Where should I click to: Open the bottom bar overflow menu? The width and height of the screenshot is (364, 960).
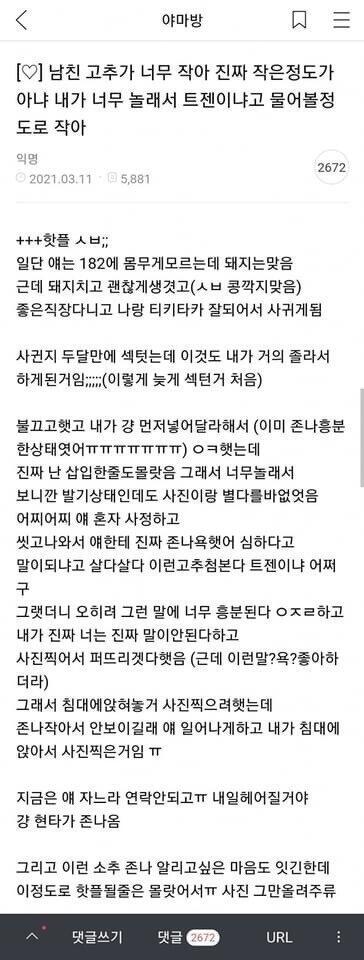point(338,937)
